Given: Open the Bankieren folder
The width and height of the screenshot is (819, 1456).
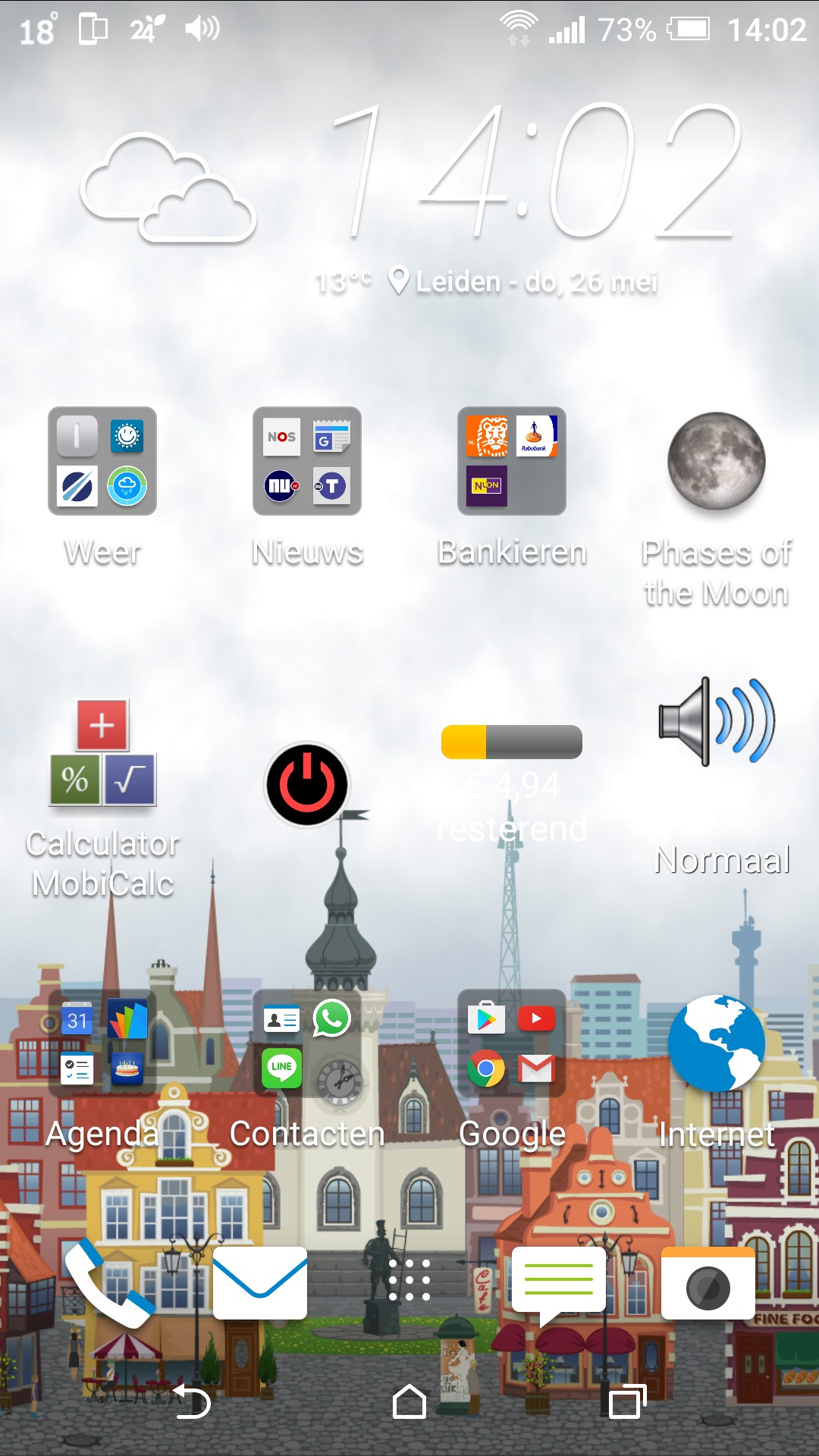Looking at the screenshot, I should 512,461.
